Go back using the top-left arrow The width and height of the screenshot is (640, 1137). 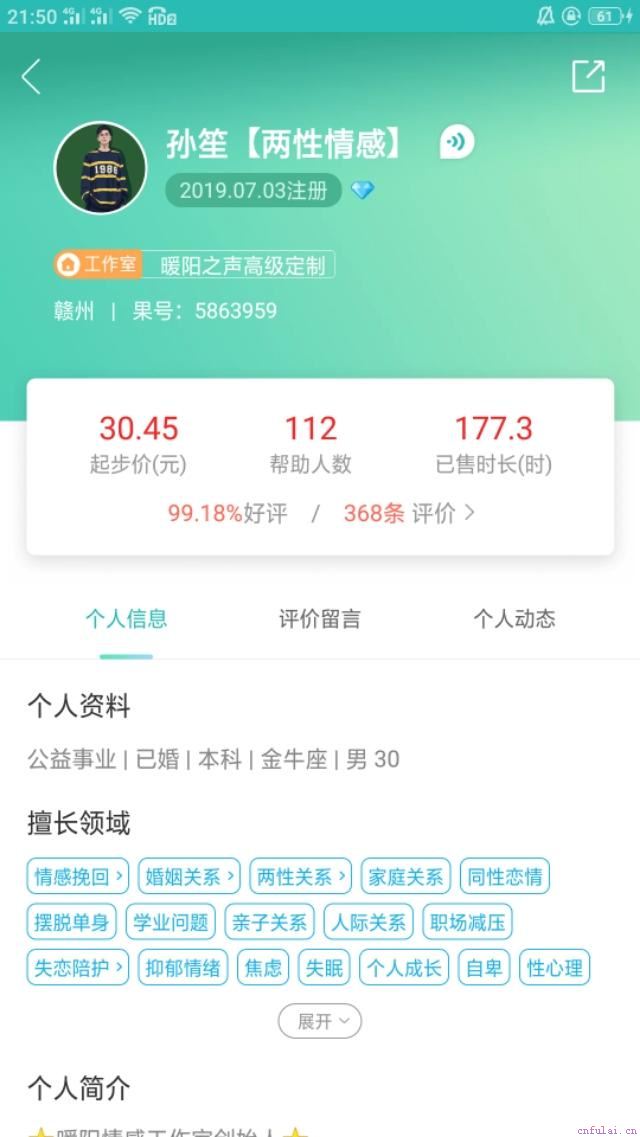tap(31, 77)
